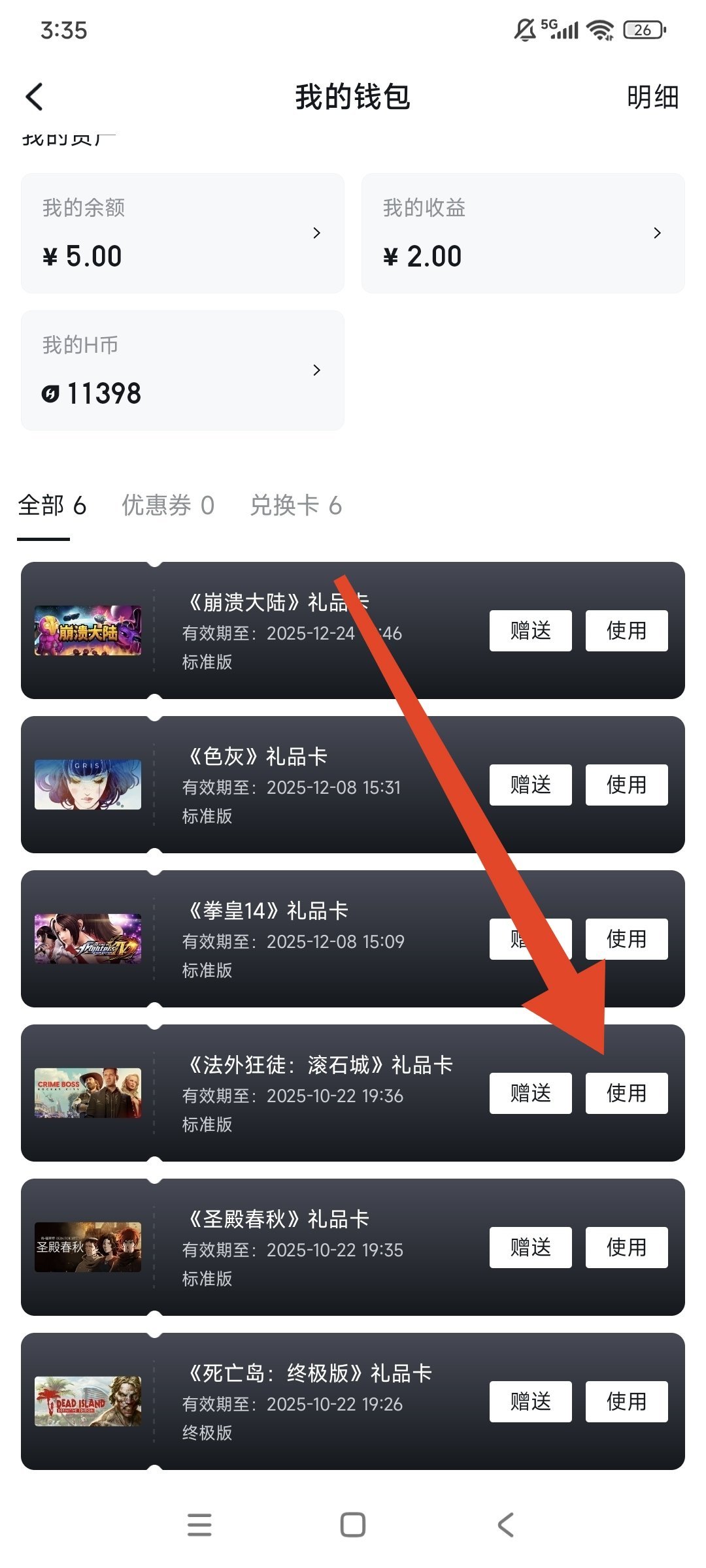Gift the 《崩溃大陆》 gift card
The height and width of the screenshot is (1568, 706).
point(530,630)
